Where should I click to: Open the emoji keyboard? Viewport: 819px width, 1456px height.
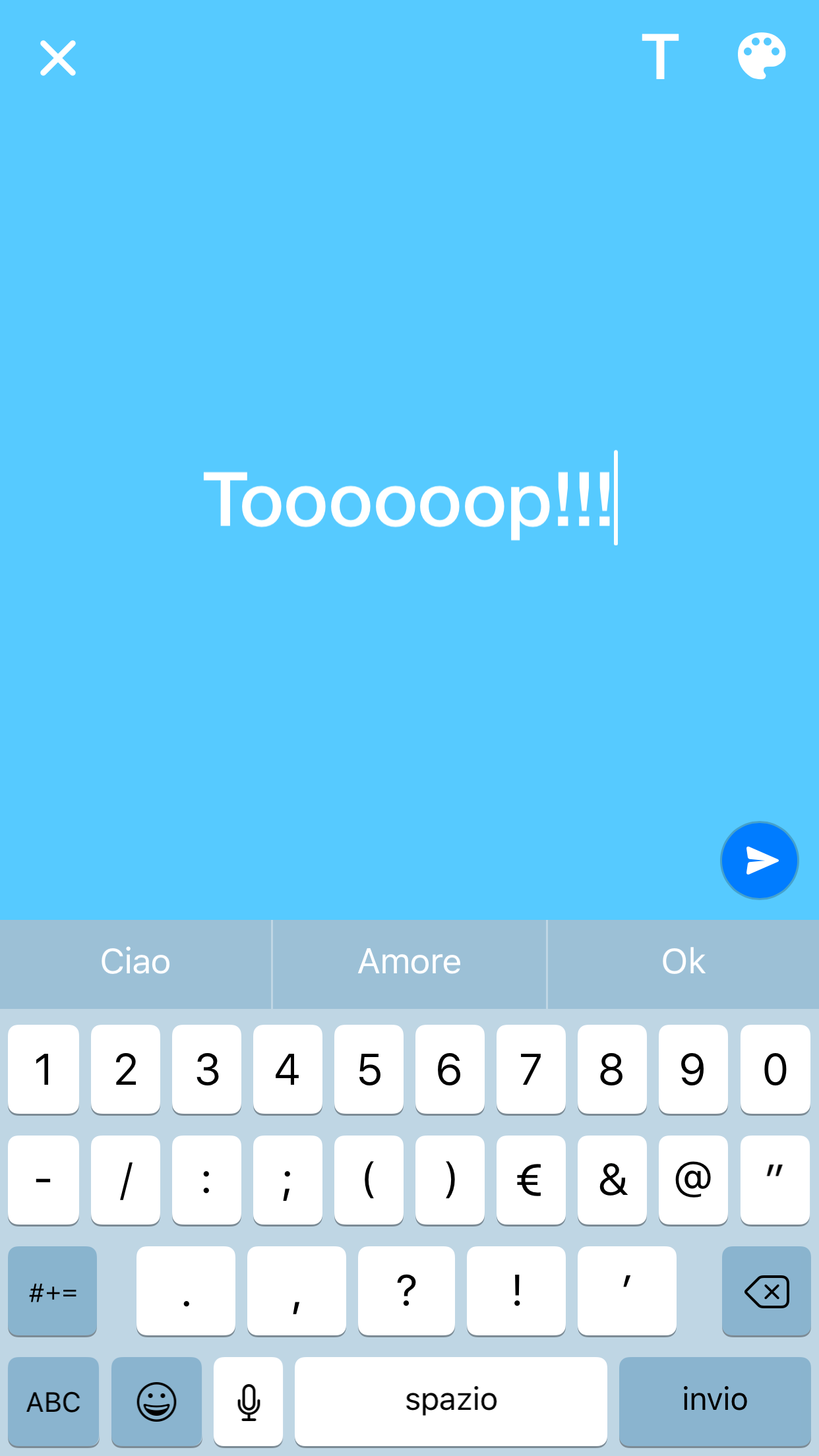pyautogui.click(x=156, y=1401)
